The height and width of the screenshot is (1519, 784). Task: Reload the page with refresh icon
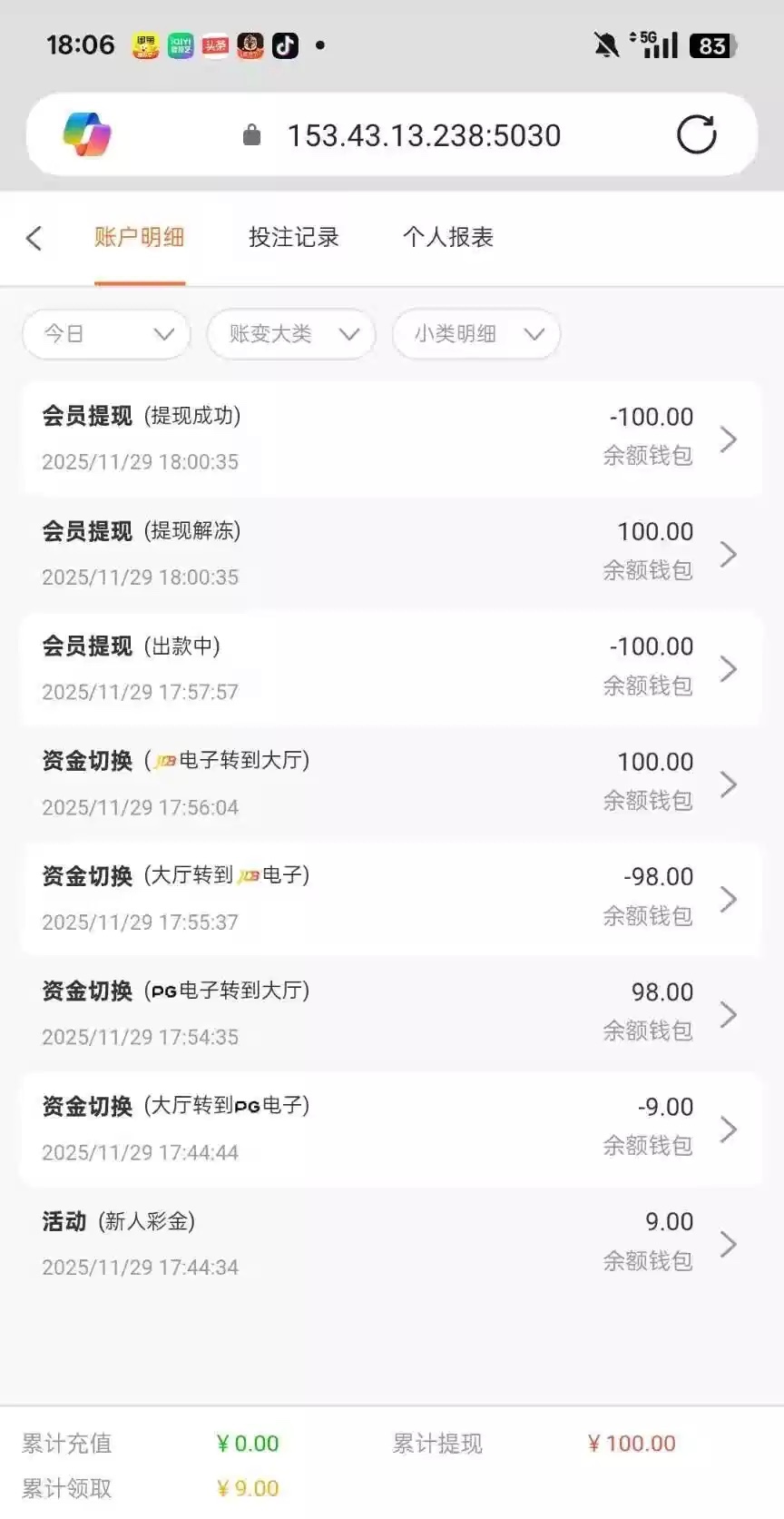(696, 135)
